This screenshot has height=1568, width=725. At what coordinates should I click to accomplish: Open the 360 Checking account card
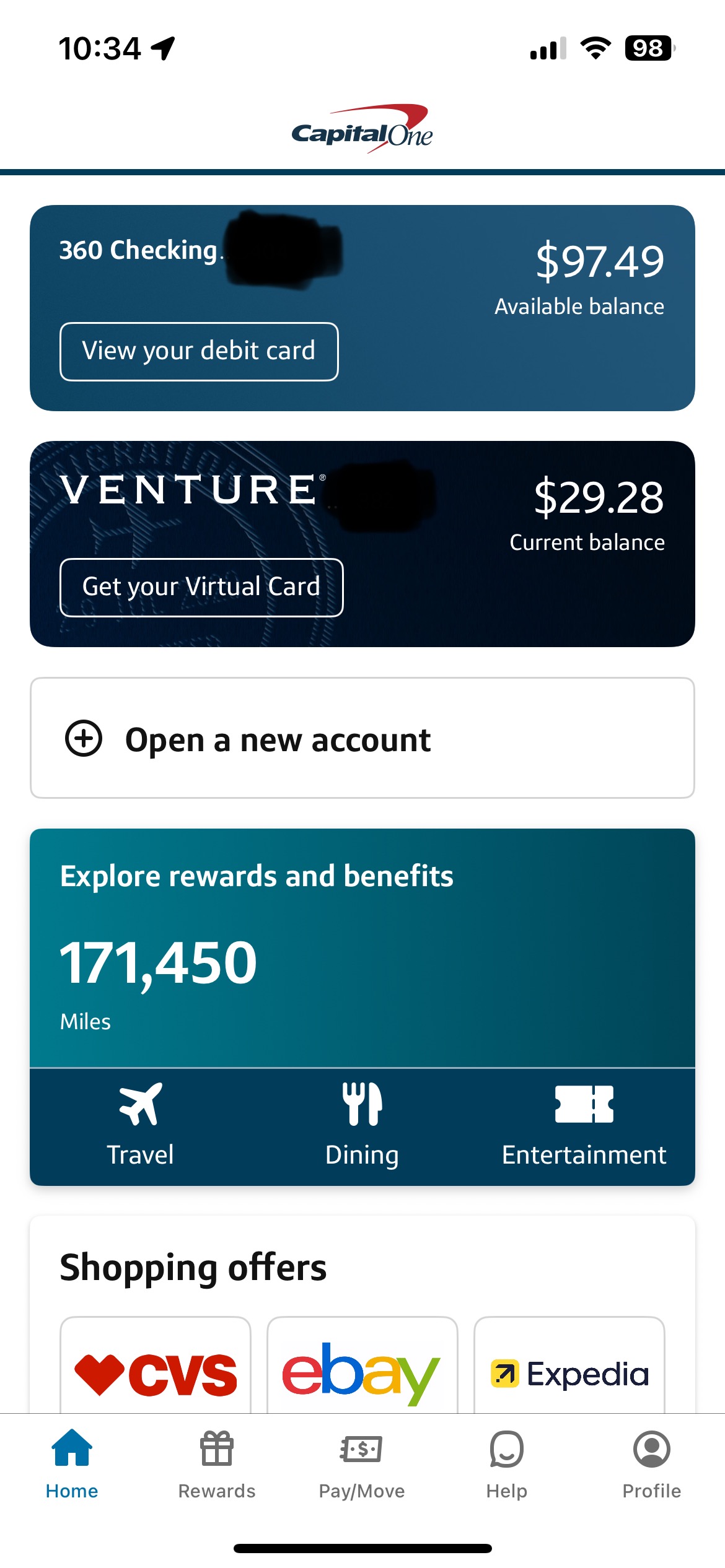pyautogui.click(x=362, y=308)
